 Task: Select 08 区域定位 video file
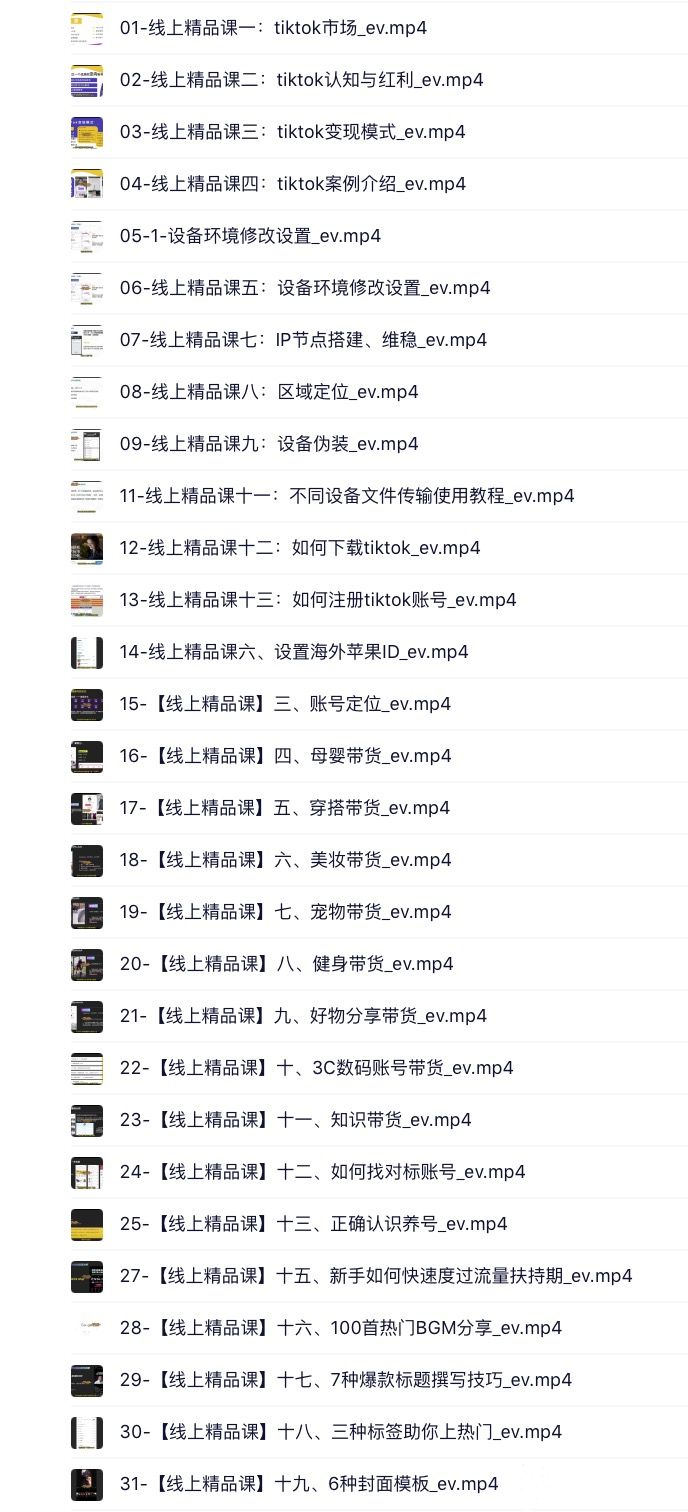pos(269,392)
